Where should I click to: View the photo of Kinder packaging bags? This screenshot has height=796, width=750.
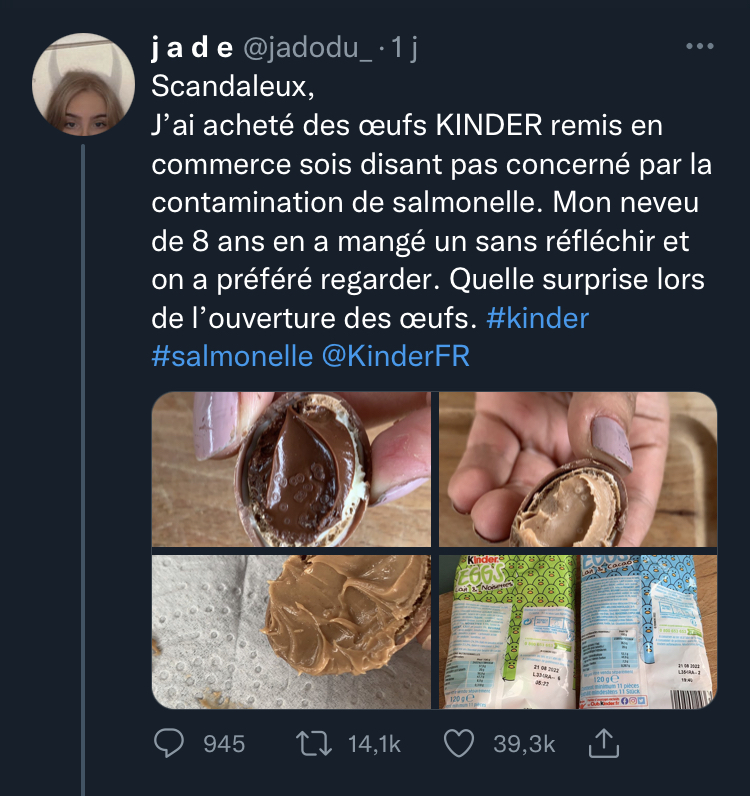point(578,632)
